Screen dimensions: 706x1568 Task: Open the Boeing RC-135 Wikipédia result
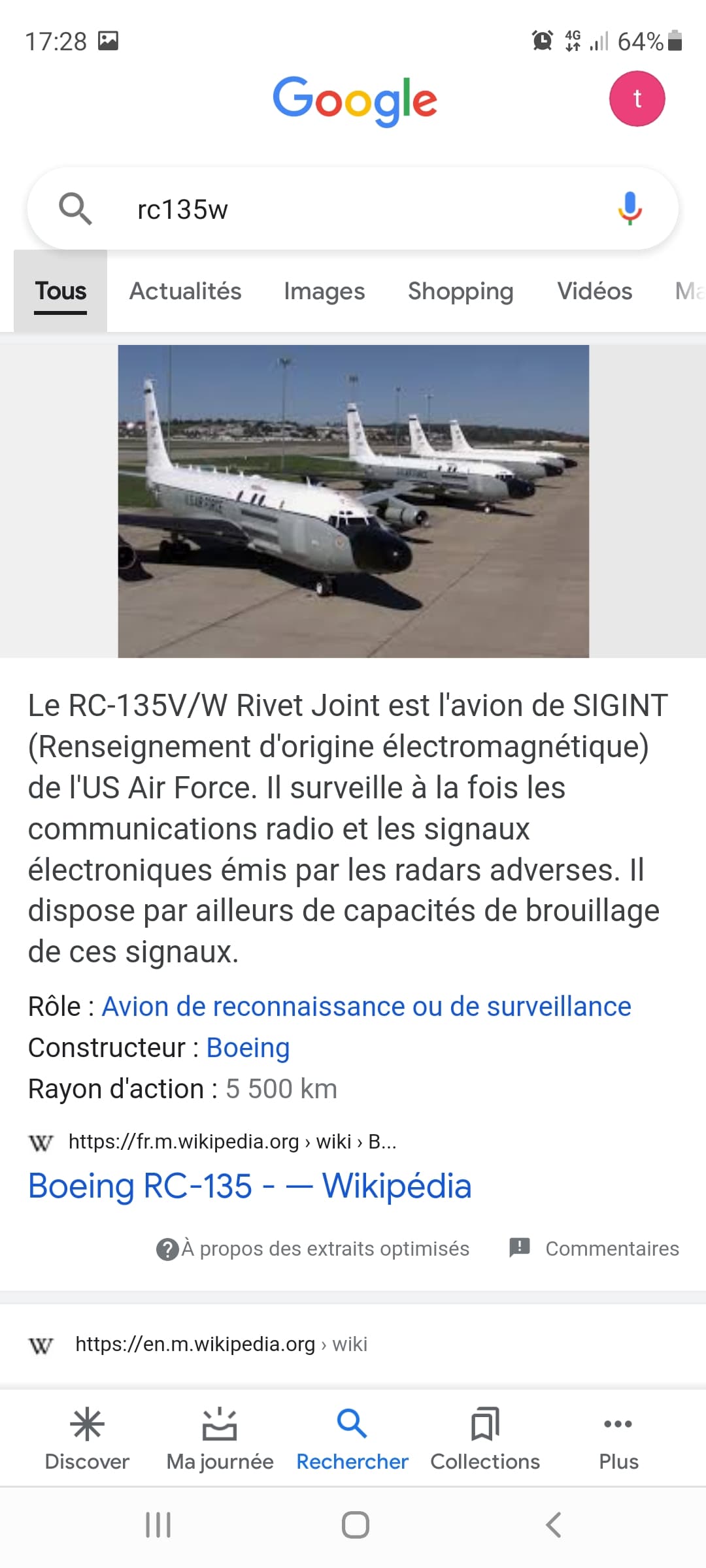(x=250, y=1186)
